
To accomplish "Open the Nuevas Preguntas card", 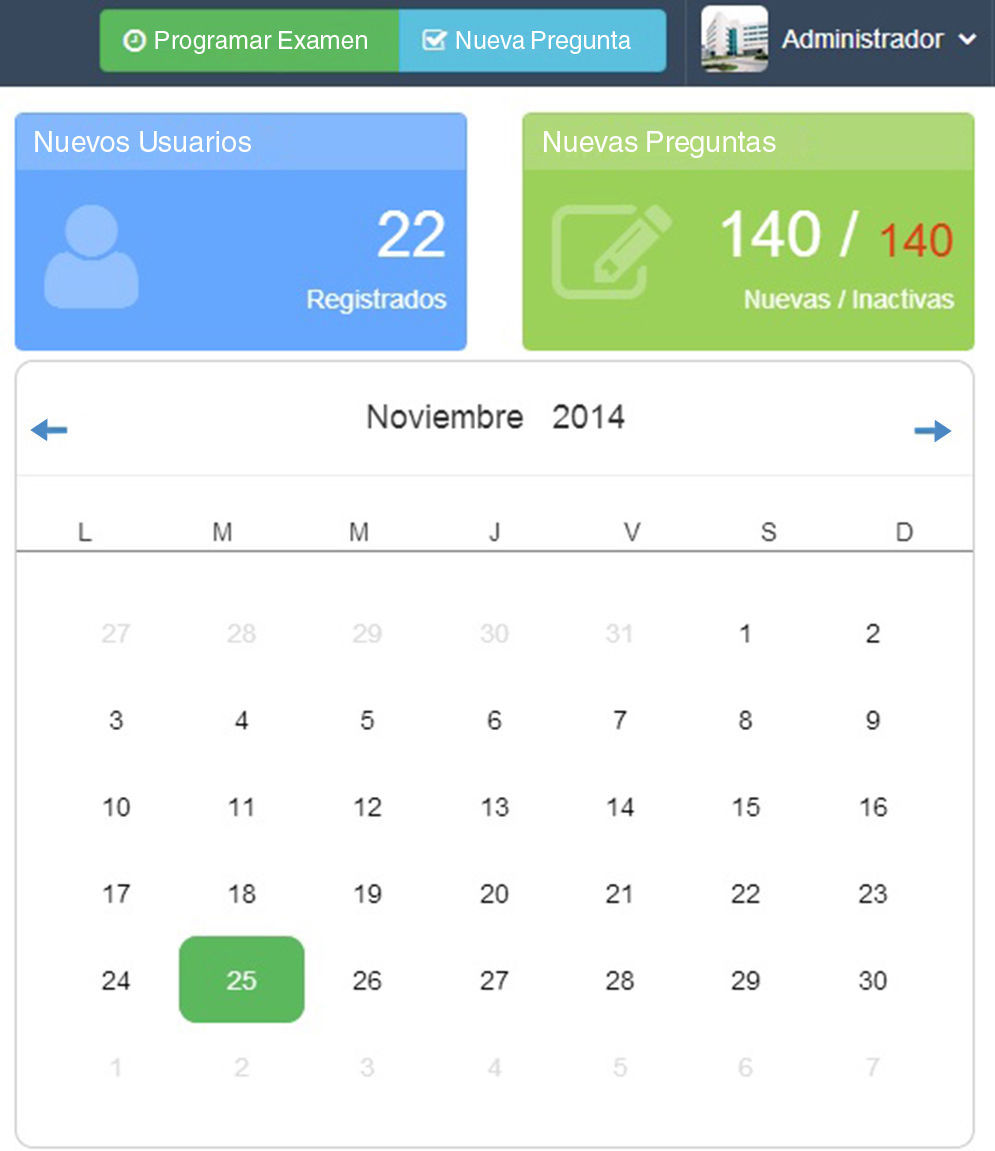I will [748, 232].
